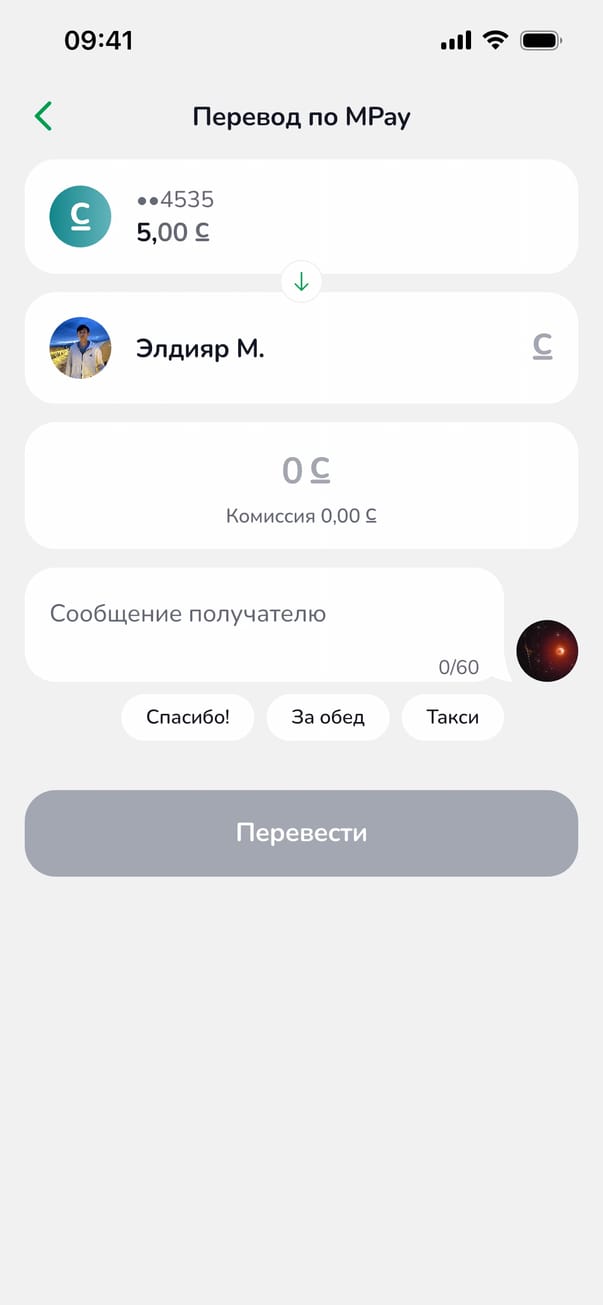Pick the За обед quick message chip
The height and width of the screenshot is (1305, 603).
(x=327, y=717)
